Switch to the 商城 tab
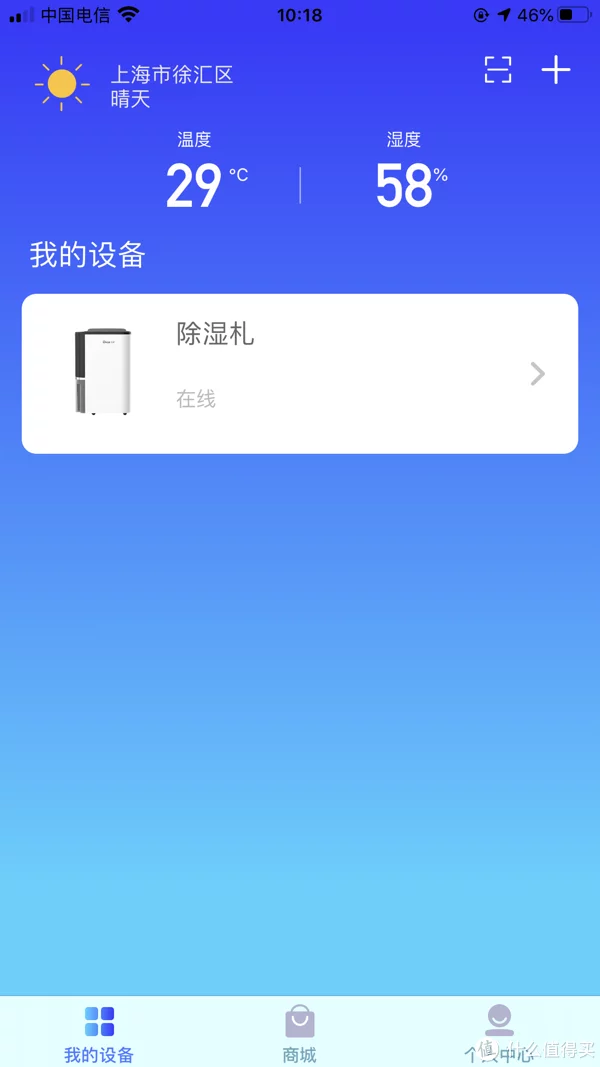This screenshot has width=600, height=1067. click(x=299, y=1033)
